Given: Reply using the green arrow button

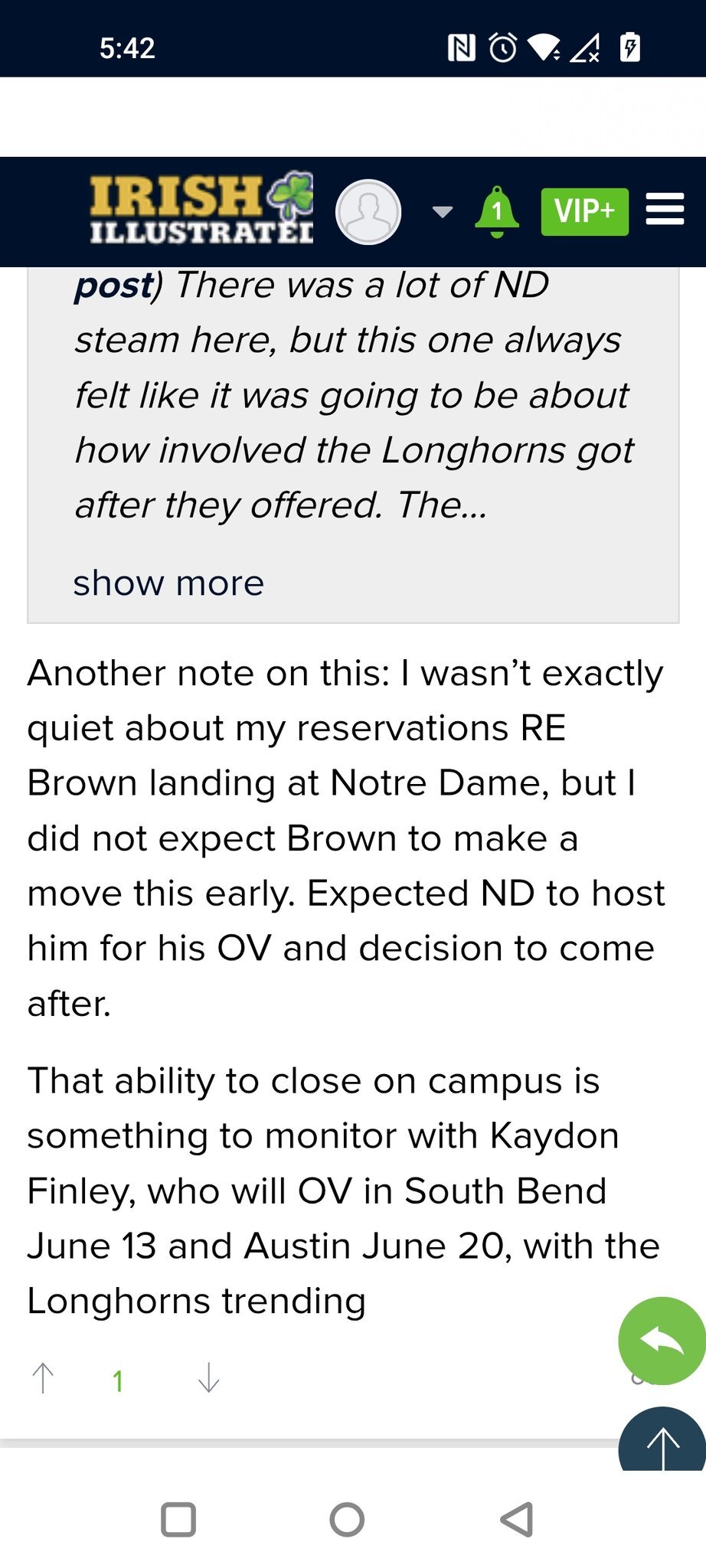Looking at the screenshot, I should point(662,1341).
